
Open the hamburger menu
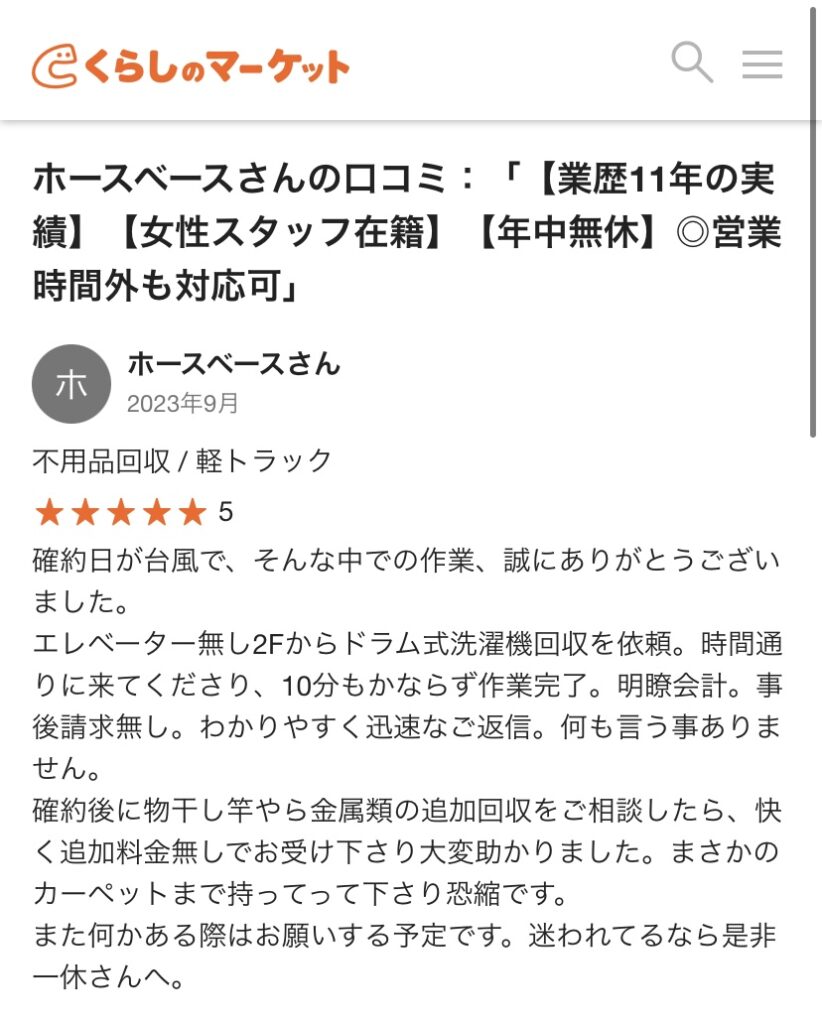click(762, 65)
